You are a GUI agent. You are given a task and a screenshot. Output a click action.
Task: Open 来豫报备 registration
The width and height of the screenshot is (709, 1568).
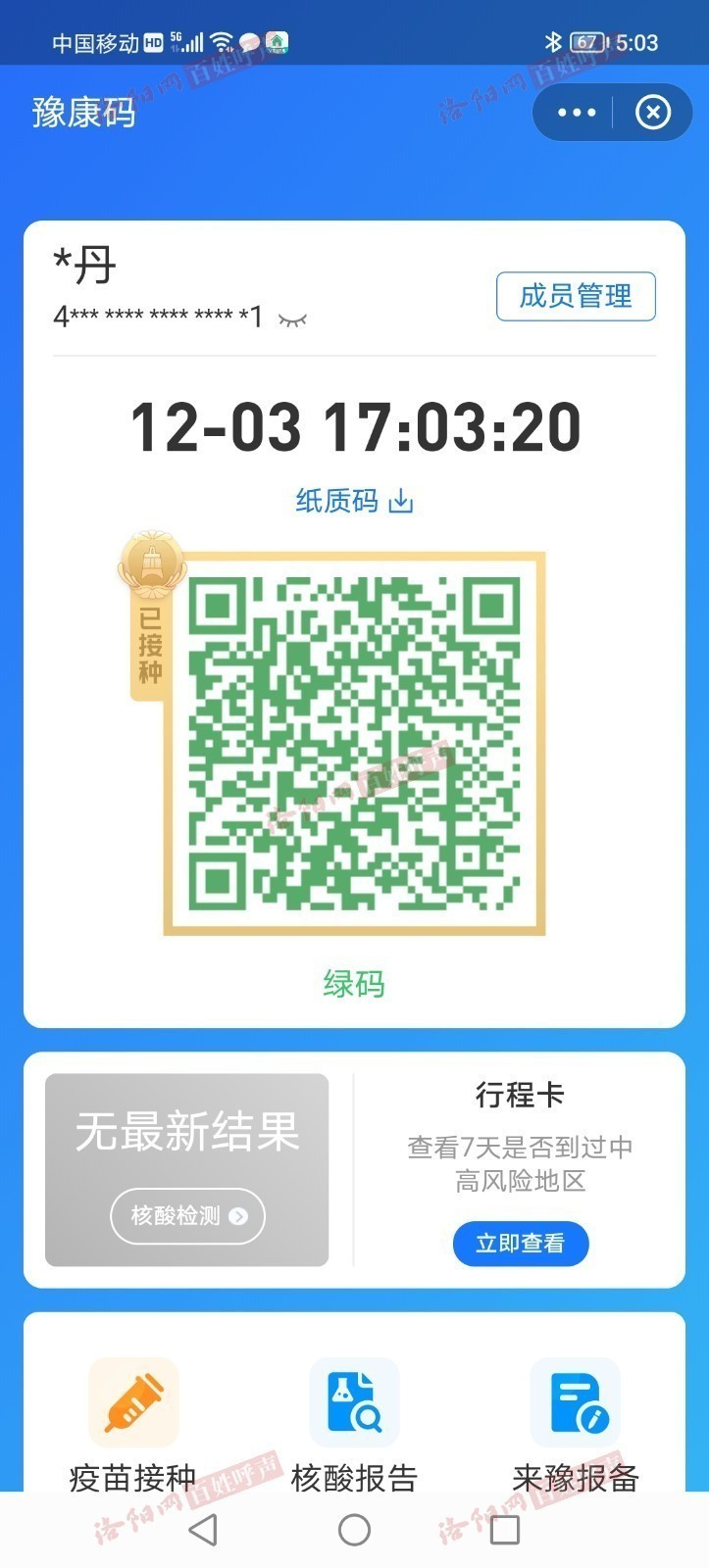(575, 1423)
